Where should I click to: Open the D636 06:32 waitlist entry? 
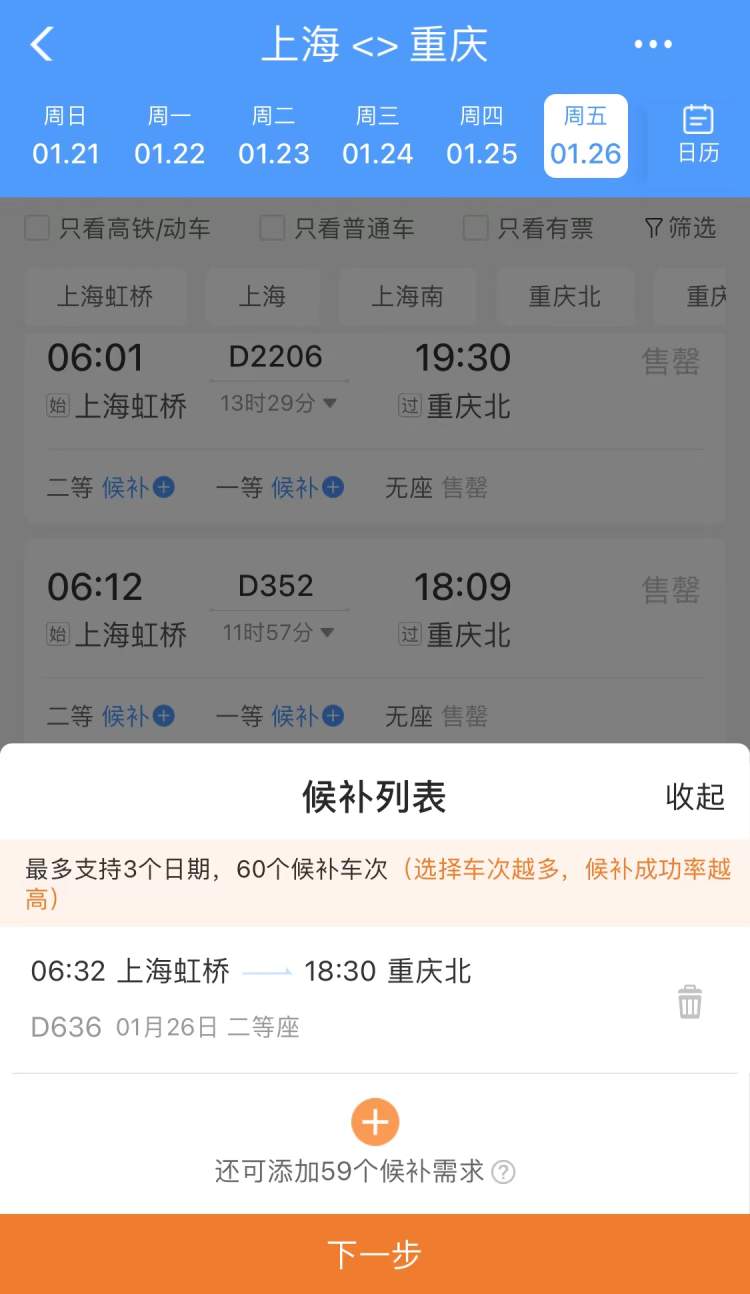pyautogui.click(x=300, y=998)
